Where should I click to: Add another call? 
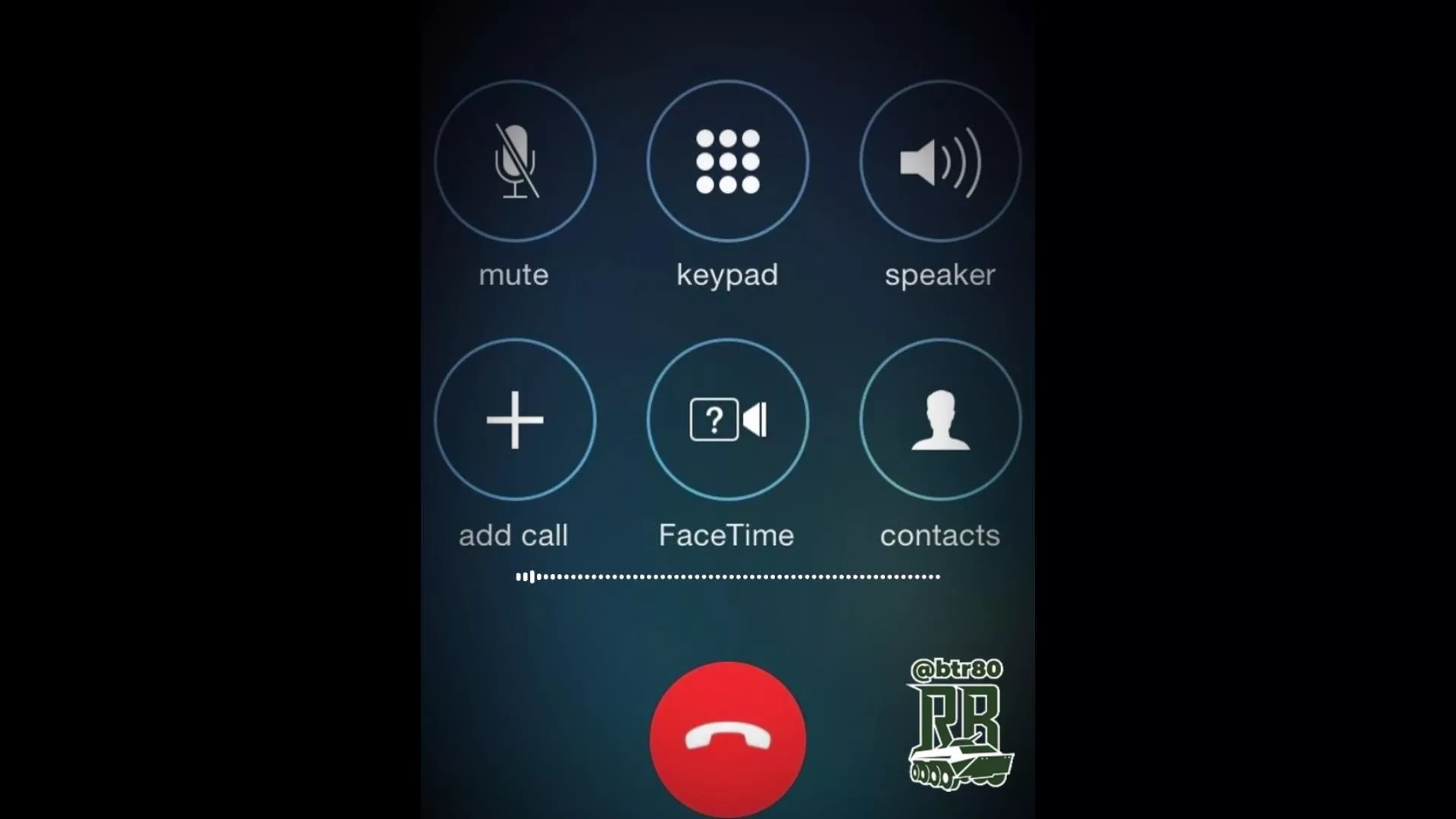[x=515, y=419]
